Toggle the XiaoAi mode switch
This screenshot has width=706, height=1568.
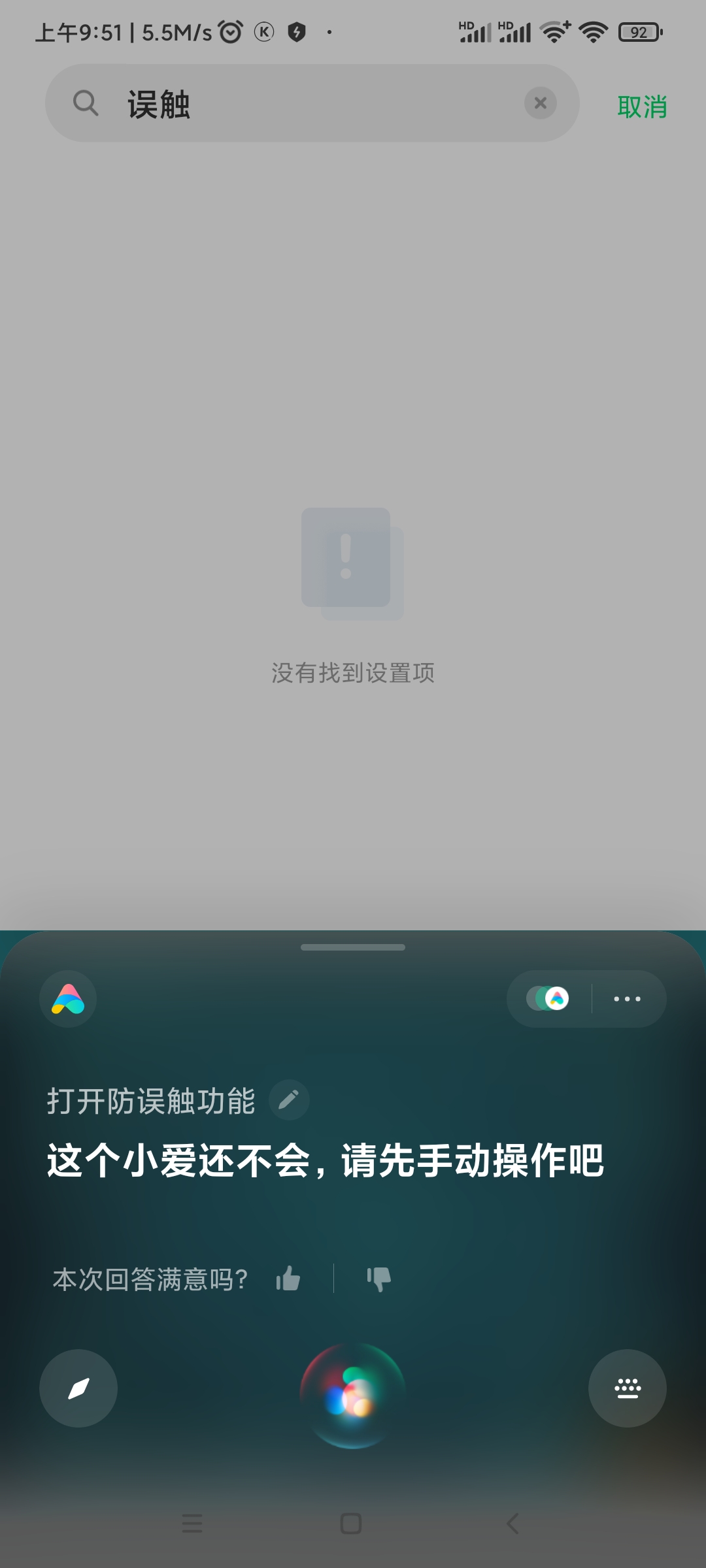[548, 999]
